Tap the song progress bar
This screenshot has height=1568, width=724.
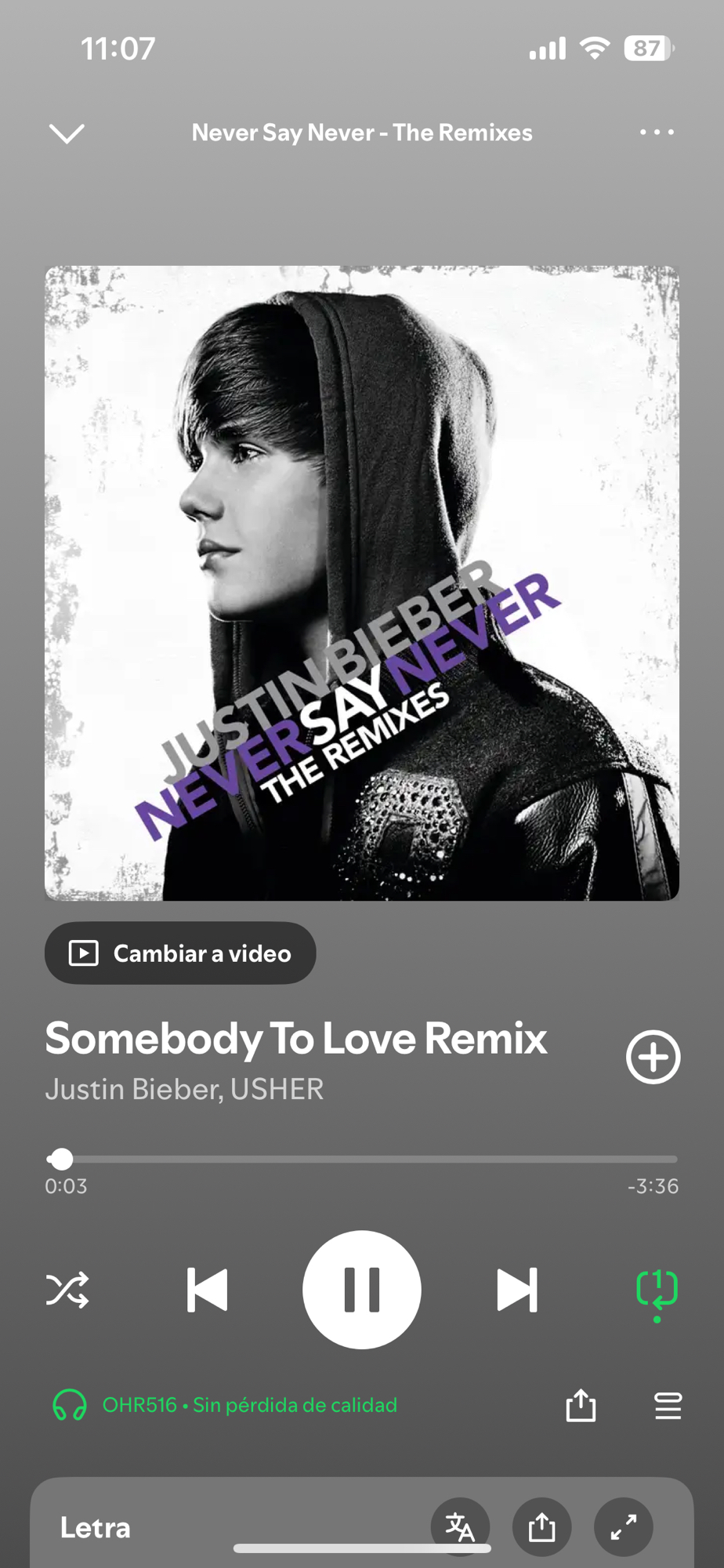(x=362, y=1159)
